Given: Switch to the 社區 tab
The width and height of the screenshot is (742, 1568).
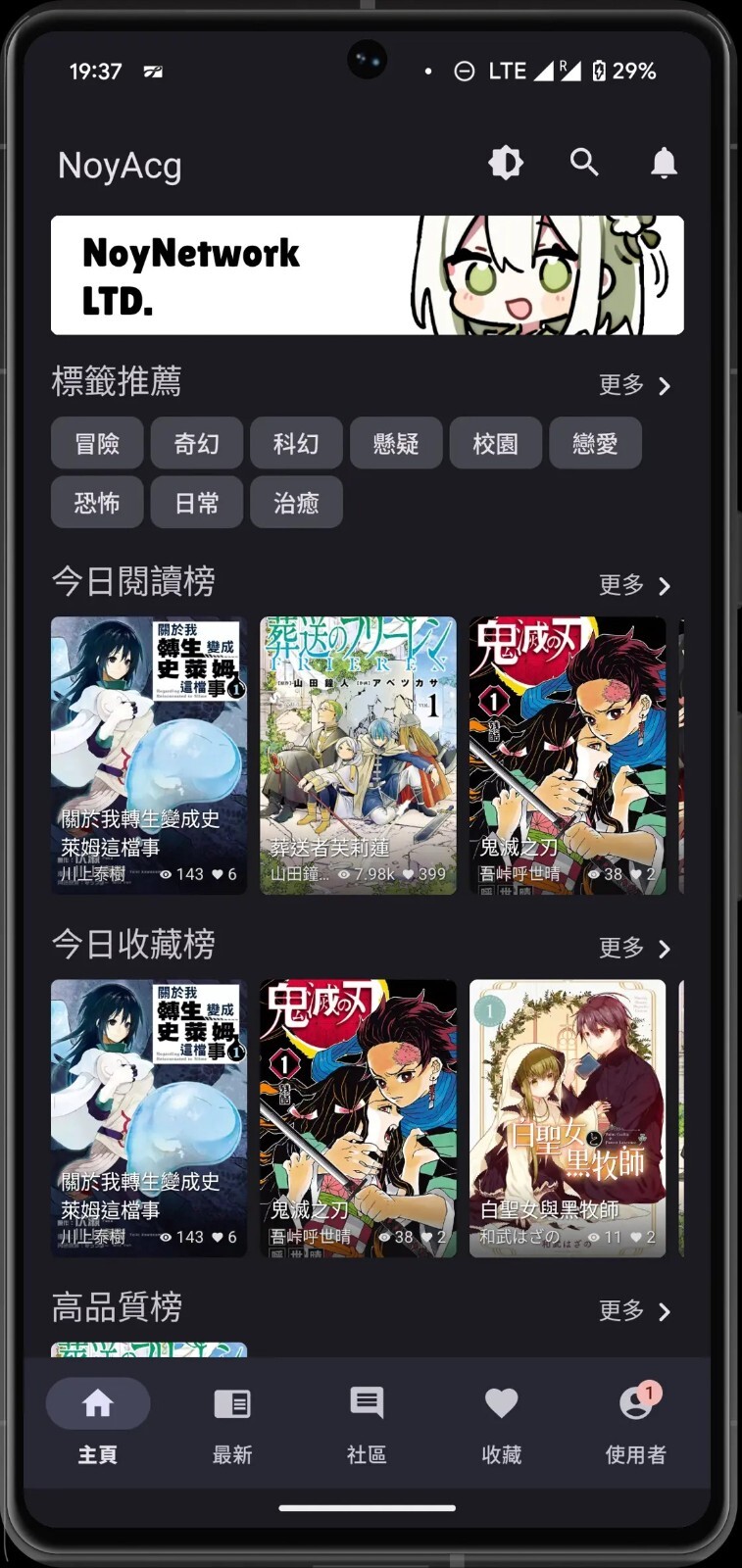Looking at the screenshot, I should (367, 1423).
